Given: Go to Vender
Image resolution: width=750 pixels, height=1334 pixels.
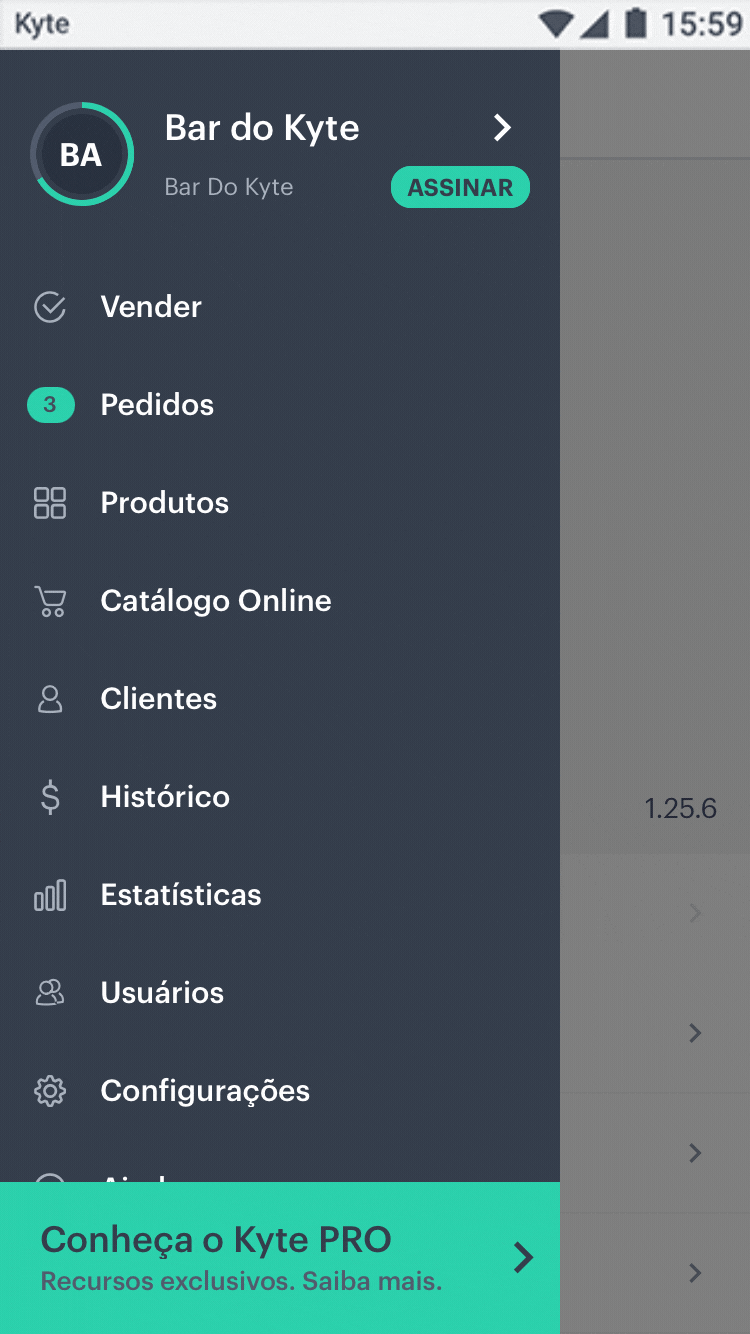Looking at the screenshot, I should click(x=280, y=307).
